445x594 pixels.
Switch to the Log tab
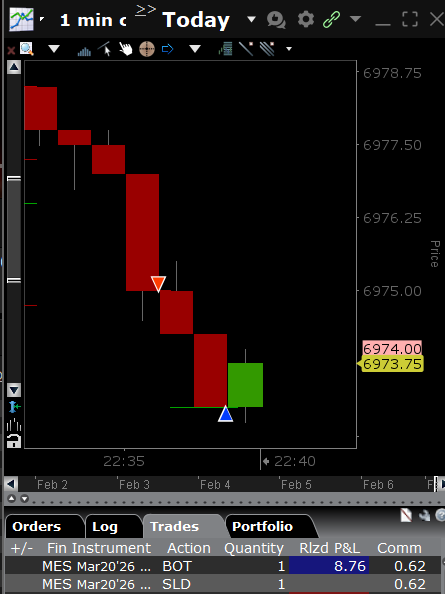click(105, 526)
